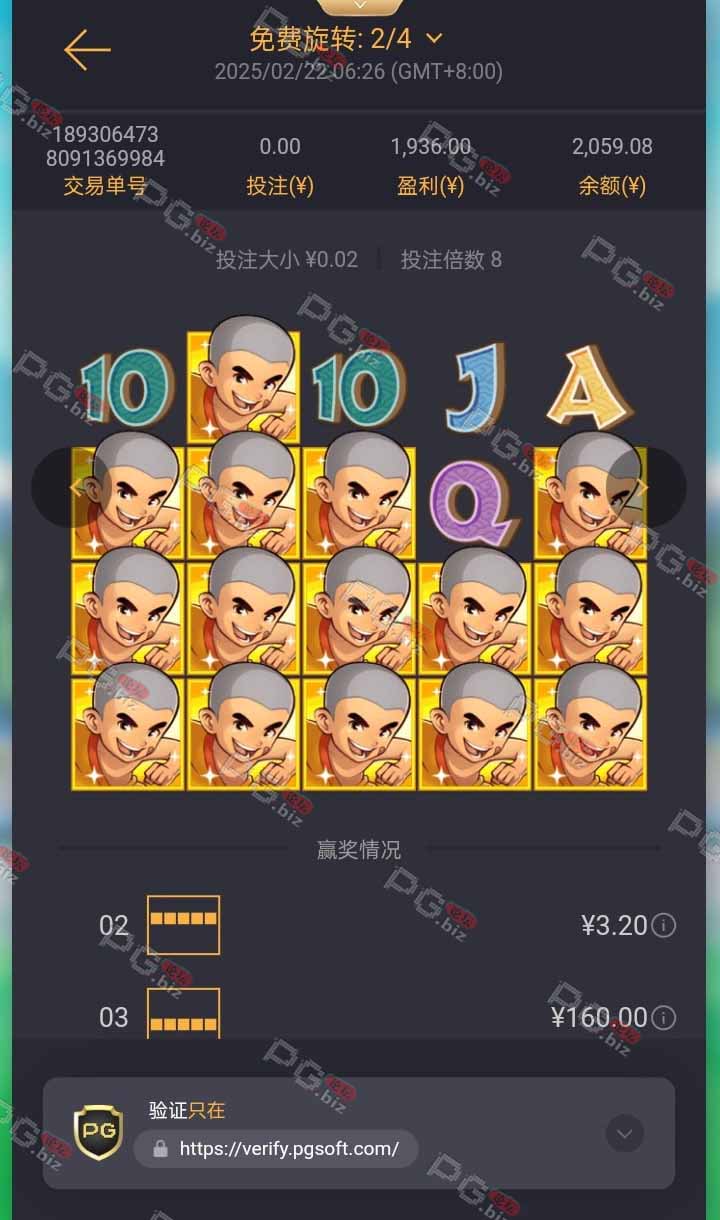Go back using the arrow icon
Screen dimensions: 720x1220
pos(87,49)
